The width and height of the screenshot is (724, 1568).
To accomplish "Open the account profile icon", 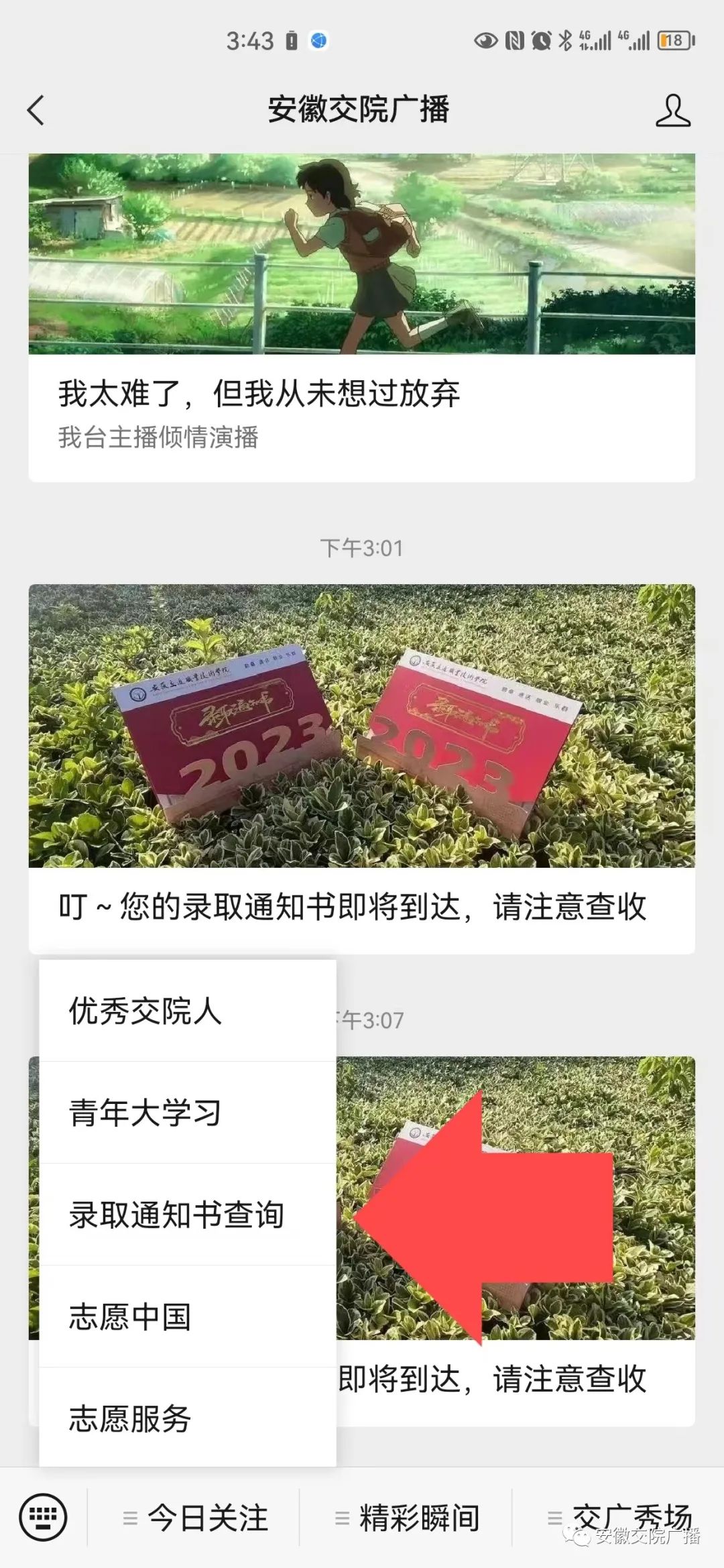I will [x=672, y=111].
